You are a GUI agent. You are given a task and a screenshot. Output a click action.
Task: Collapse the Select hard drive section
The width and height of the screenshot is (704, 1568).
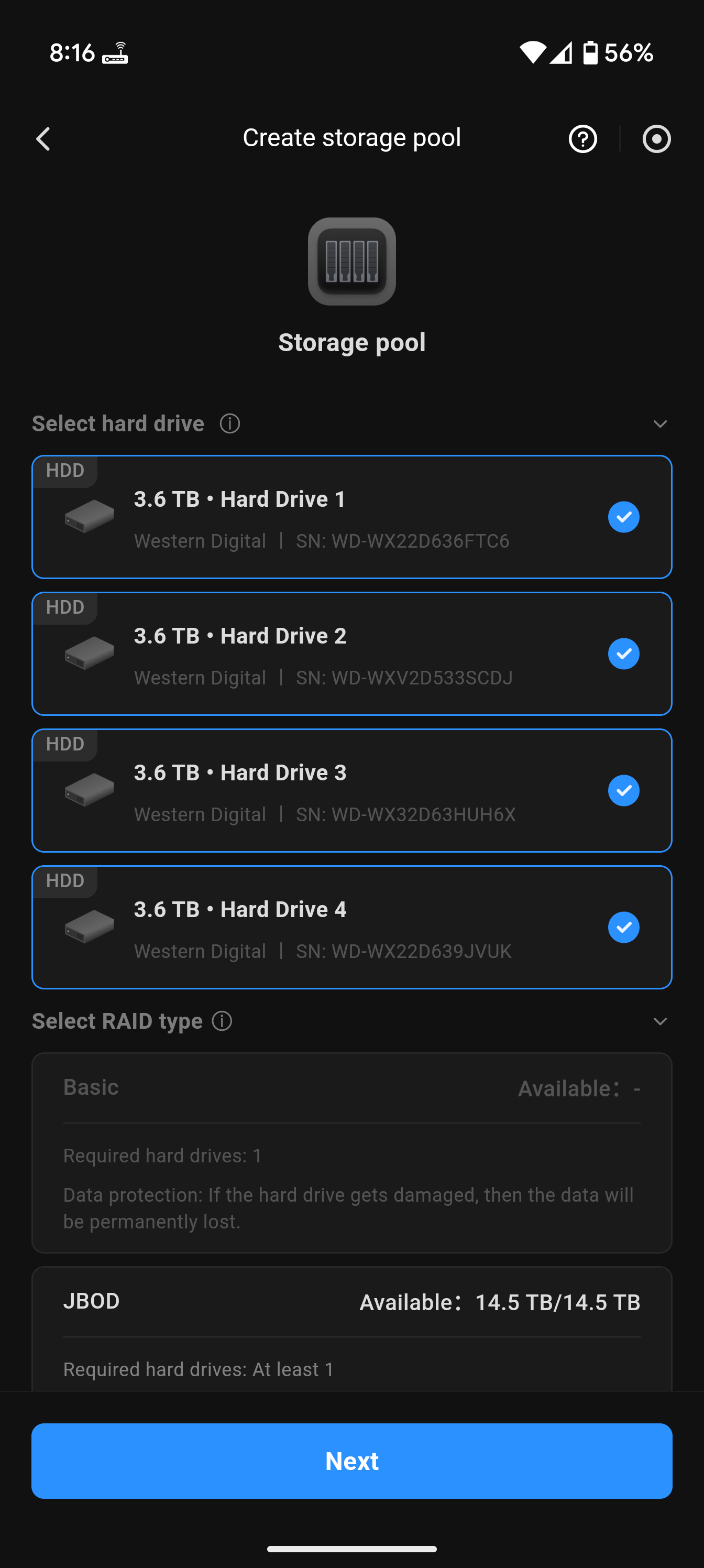(659, 423)
